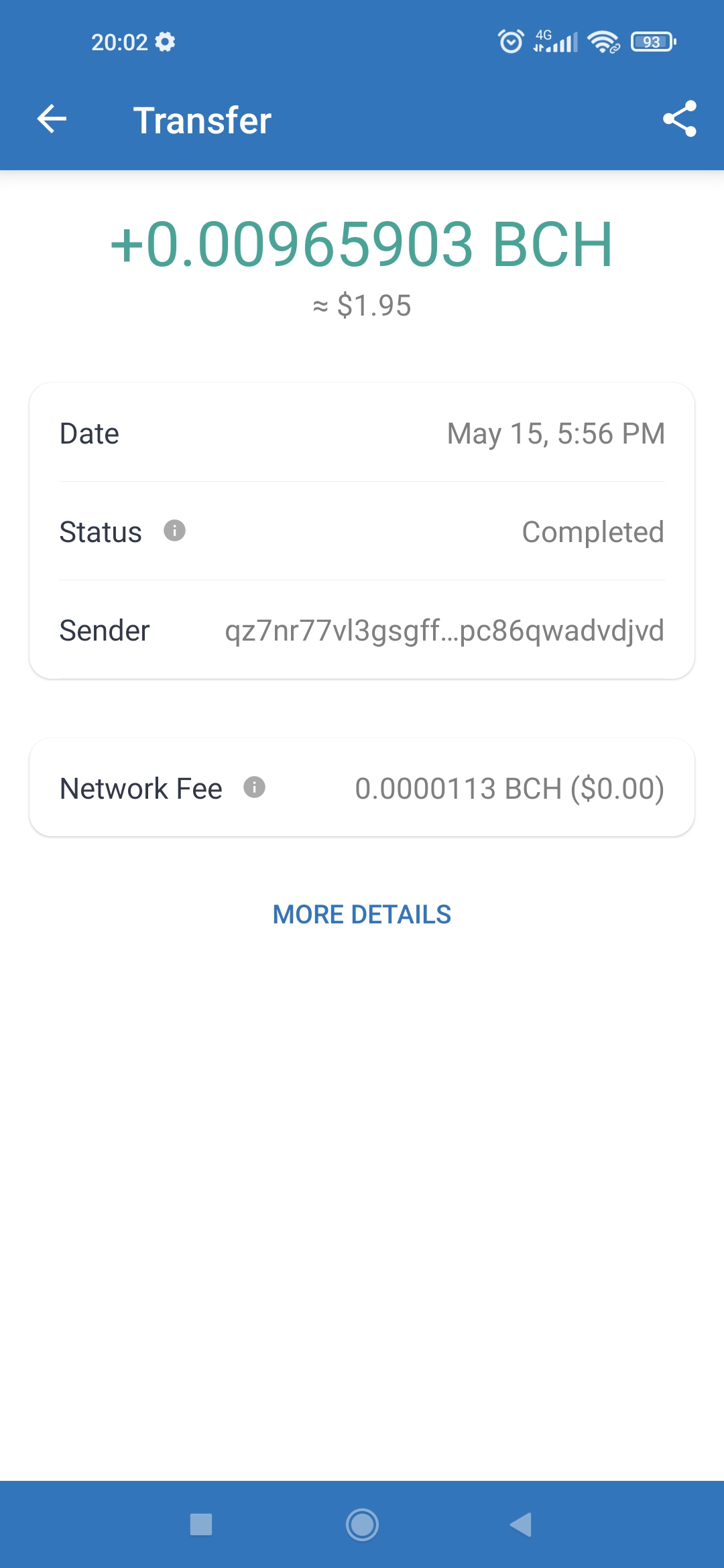This screenshot has height=1568, width=724.
Task: Tap the share icon
Action: (x=680, y=119)
